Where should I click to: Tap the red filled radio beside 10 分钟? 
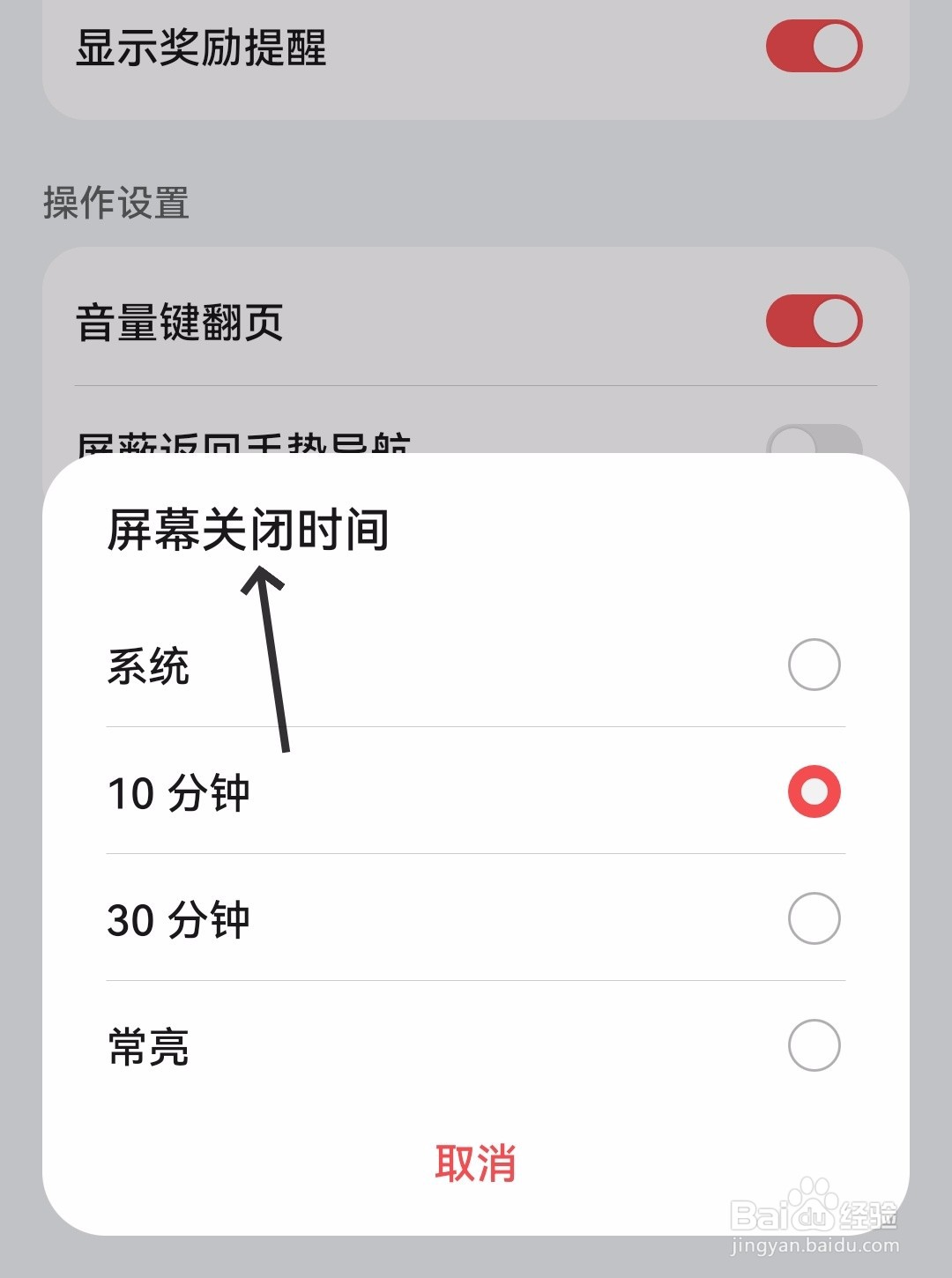(x=812, y=791)
